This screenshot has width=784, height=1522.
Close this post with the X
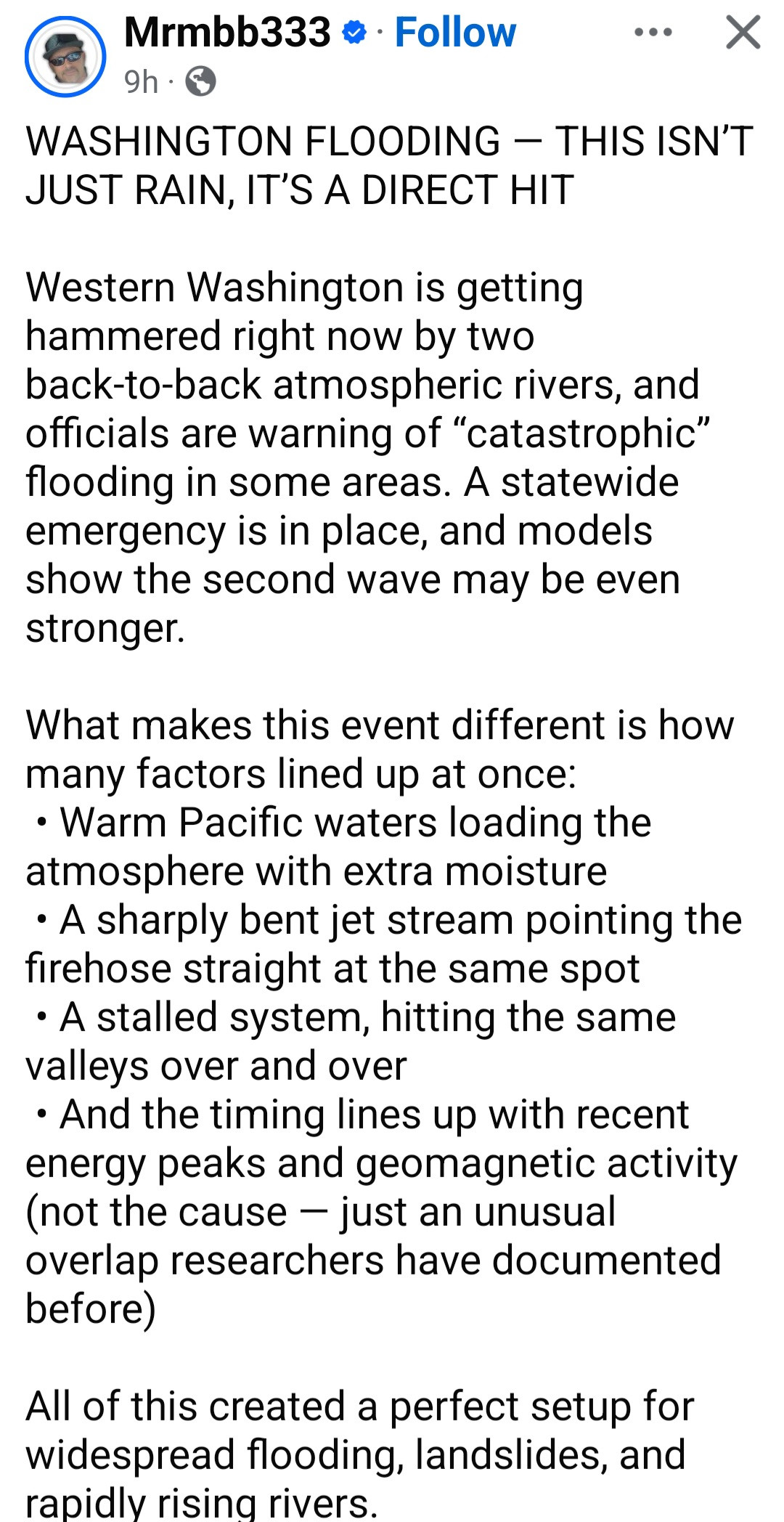pos(743,33)
